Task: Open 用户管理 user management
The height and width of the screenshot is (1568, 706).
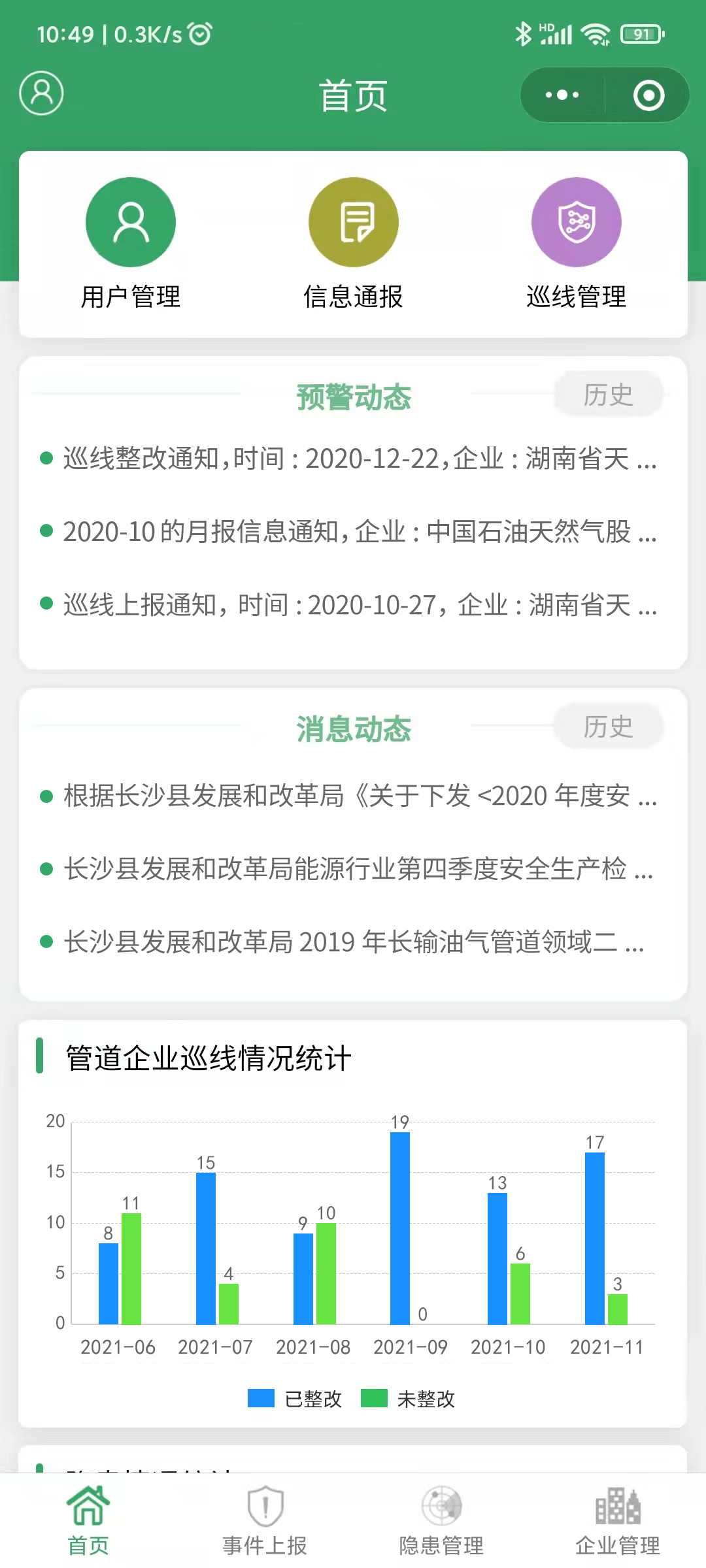Action: pos(131,243)
